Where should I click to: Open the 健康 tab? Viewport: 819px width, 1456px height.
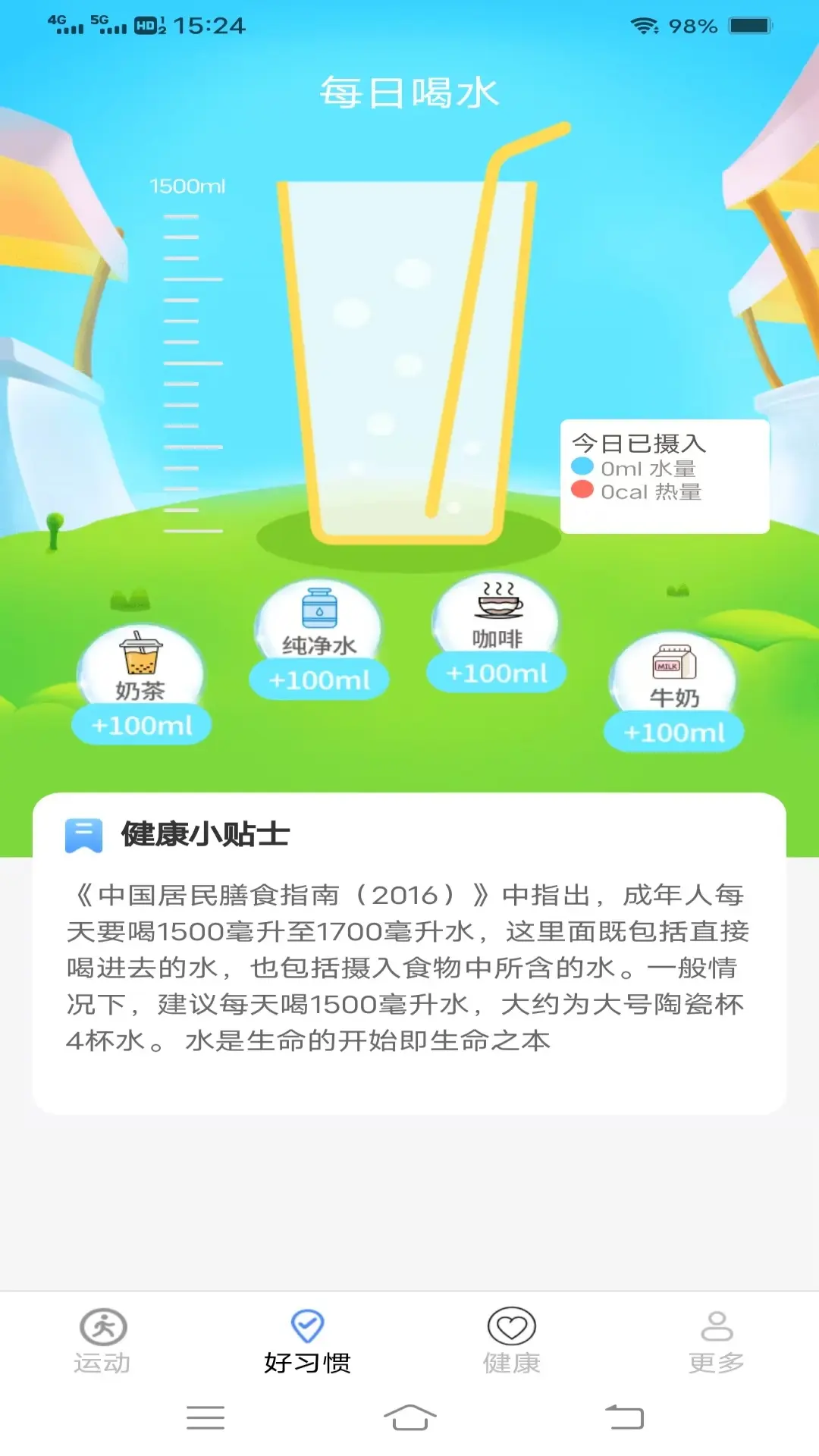click(512, 1341)
